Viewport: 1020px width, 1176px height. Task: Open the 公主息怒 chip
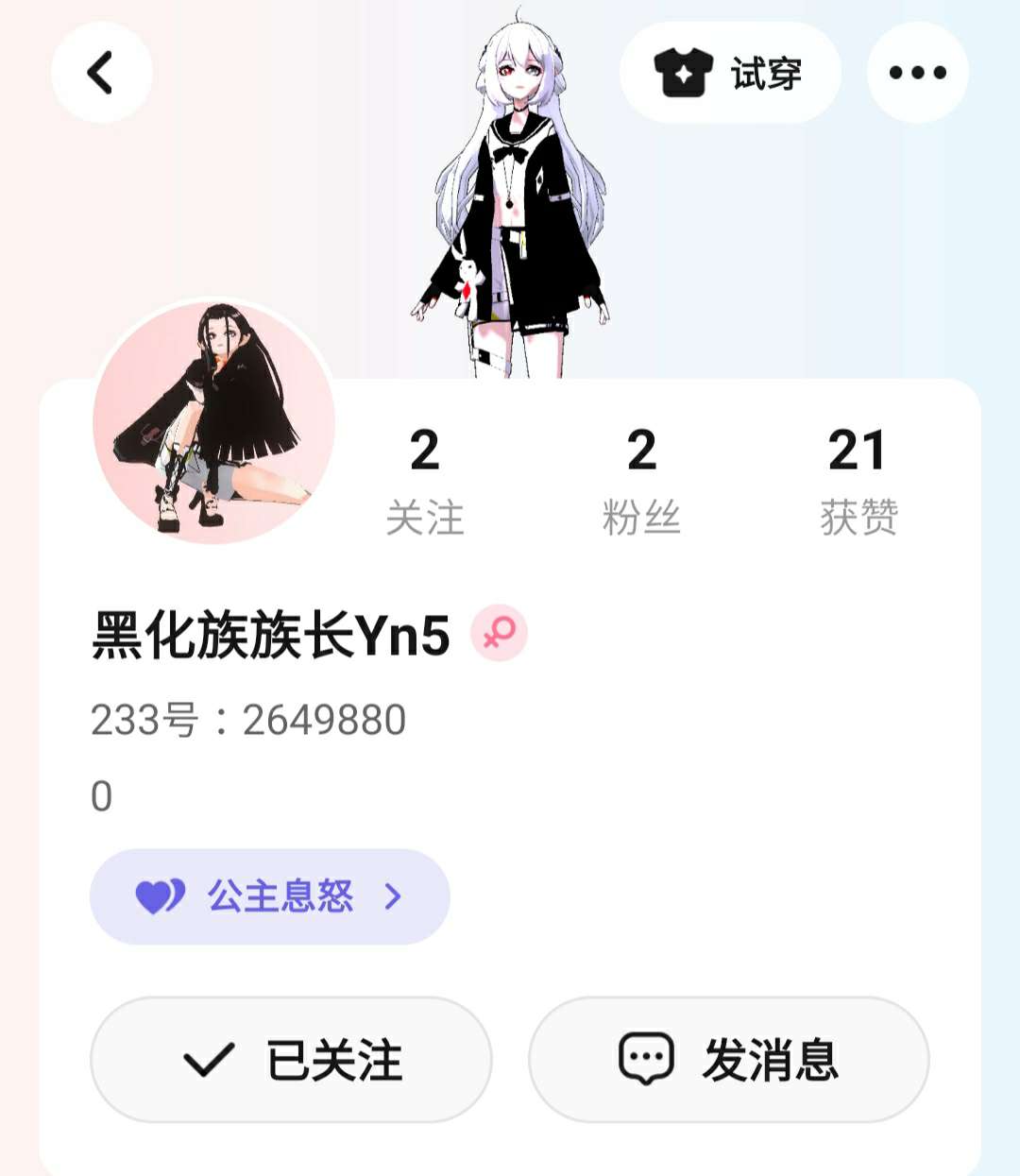[269, 895]
